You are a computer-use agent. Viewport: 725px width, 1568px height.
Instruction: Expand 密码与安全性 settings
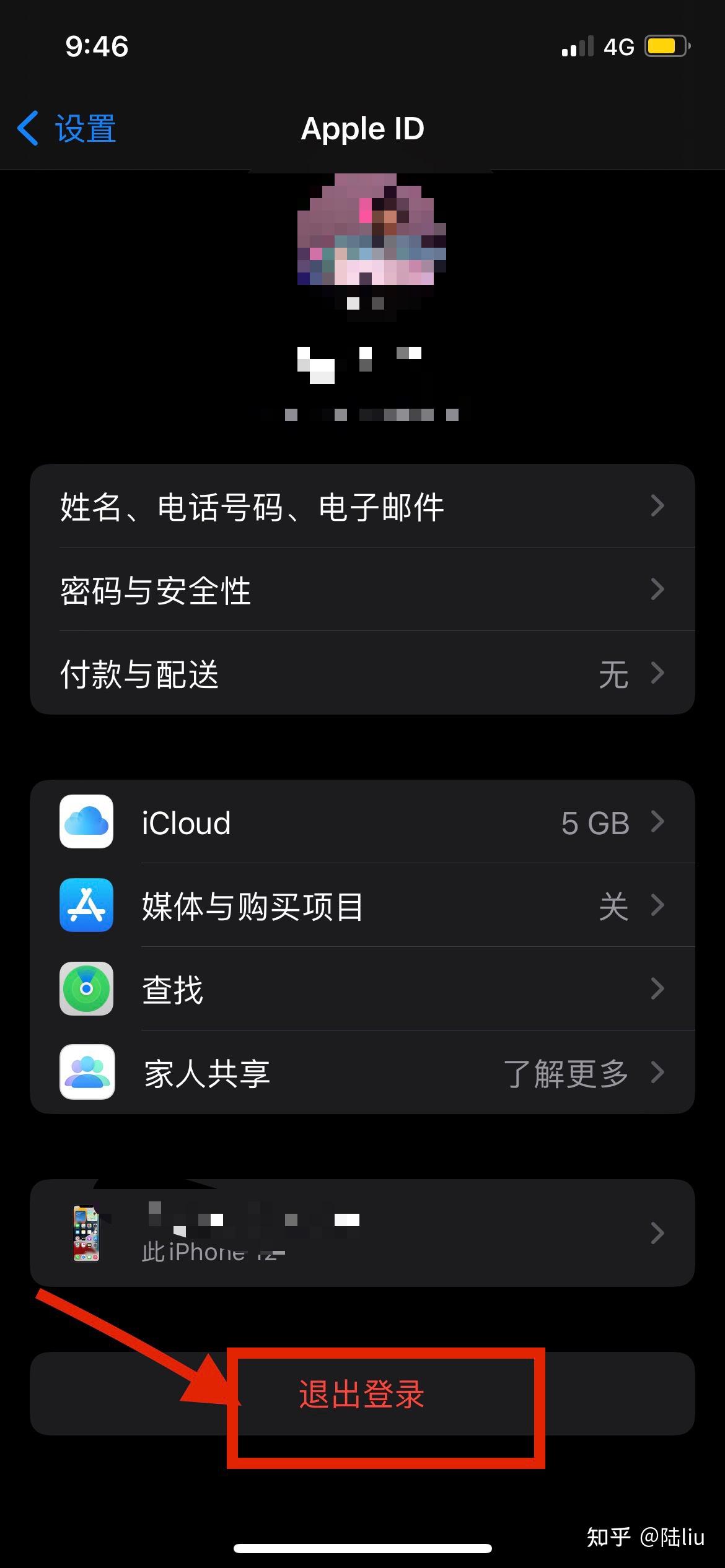[x=362, y=590]
